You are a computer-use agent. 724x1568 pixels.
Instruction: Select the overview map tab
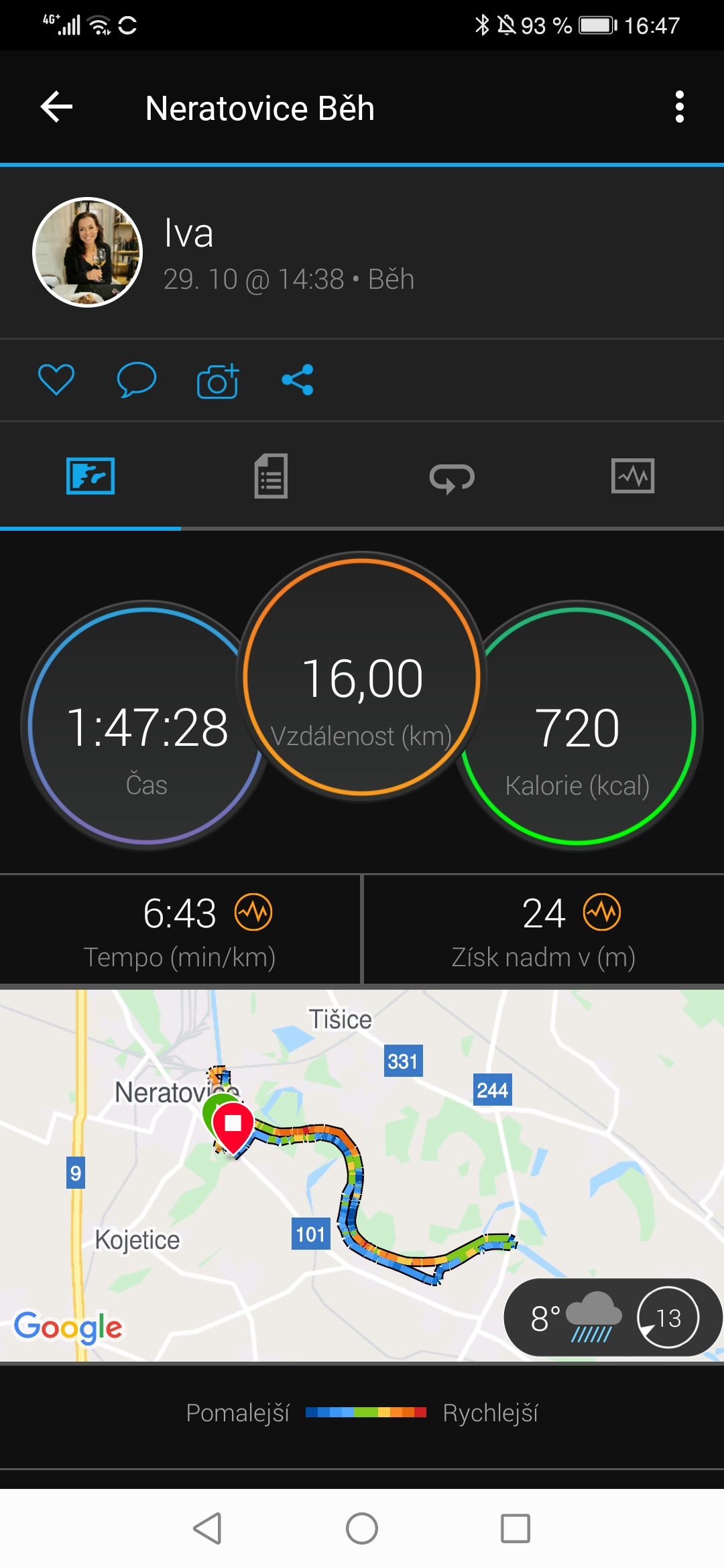click(x=90, y=476)
